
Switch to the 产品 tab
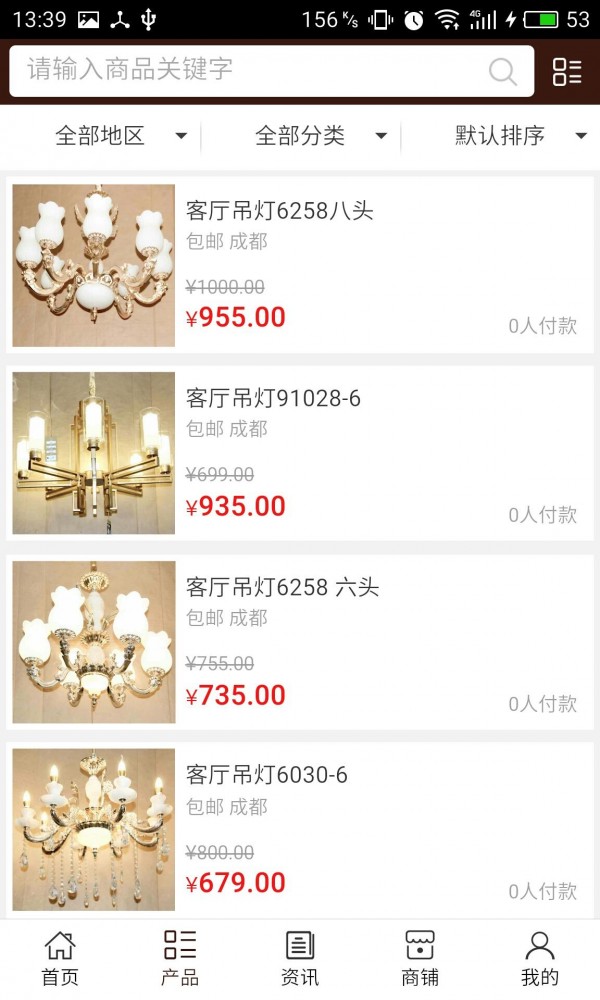click(180, 958)
